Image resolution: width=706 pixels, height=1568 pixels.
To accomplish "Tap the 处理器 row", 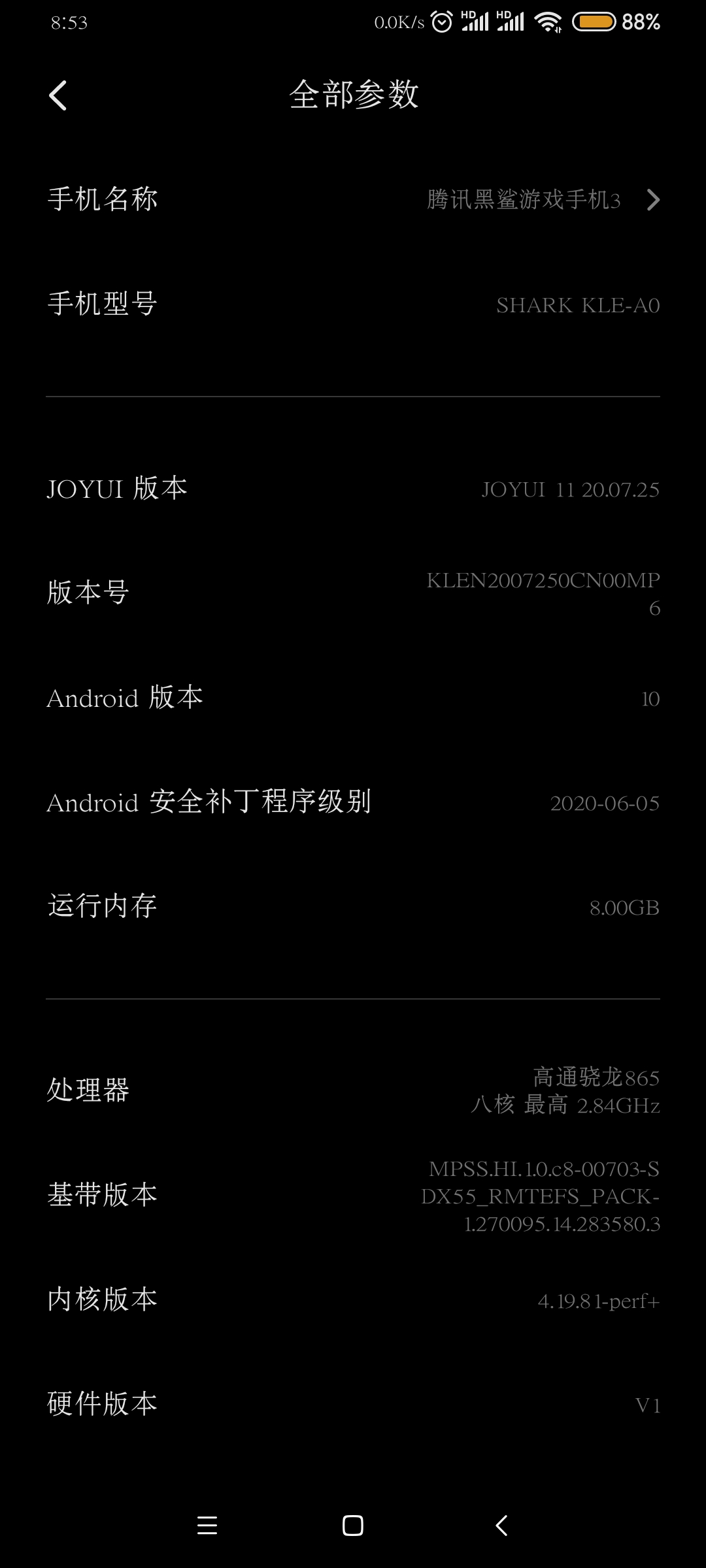I will click(353, 1091).
